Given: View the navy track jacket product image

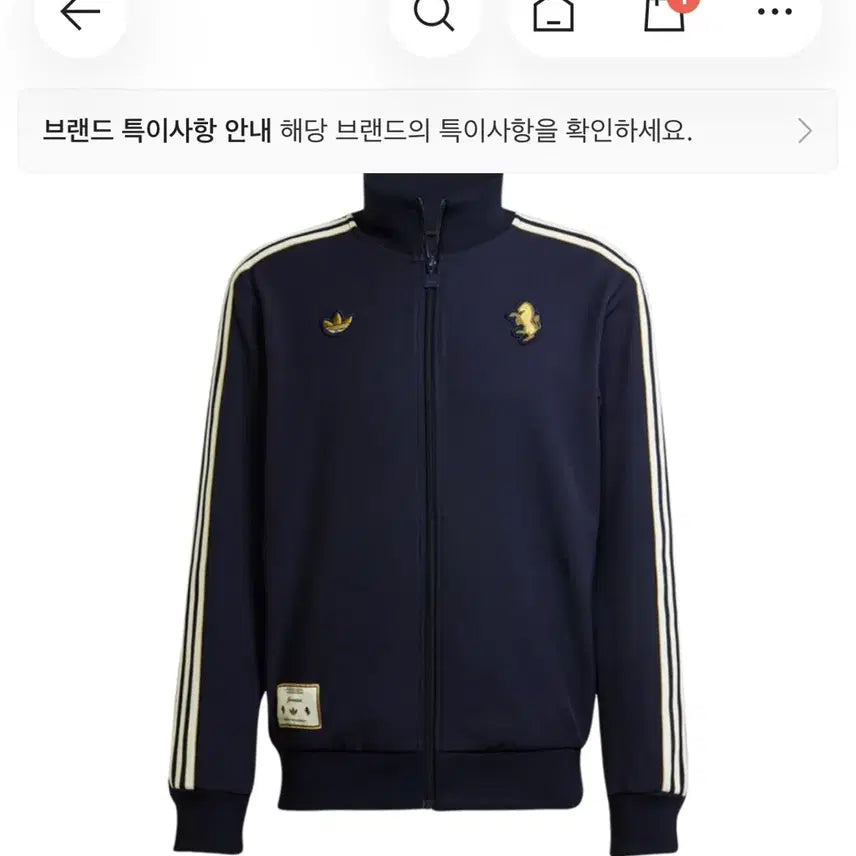Looking at the screenshot, I should tap(428, 510).
